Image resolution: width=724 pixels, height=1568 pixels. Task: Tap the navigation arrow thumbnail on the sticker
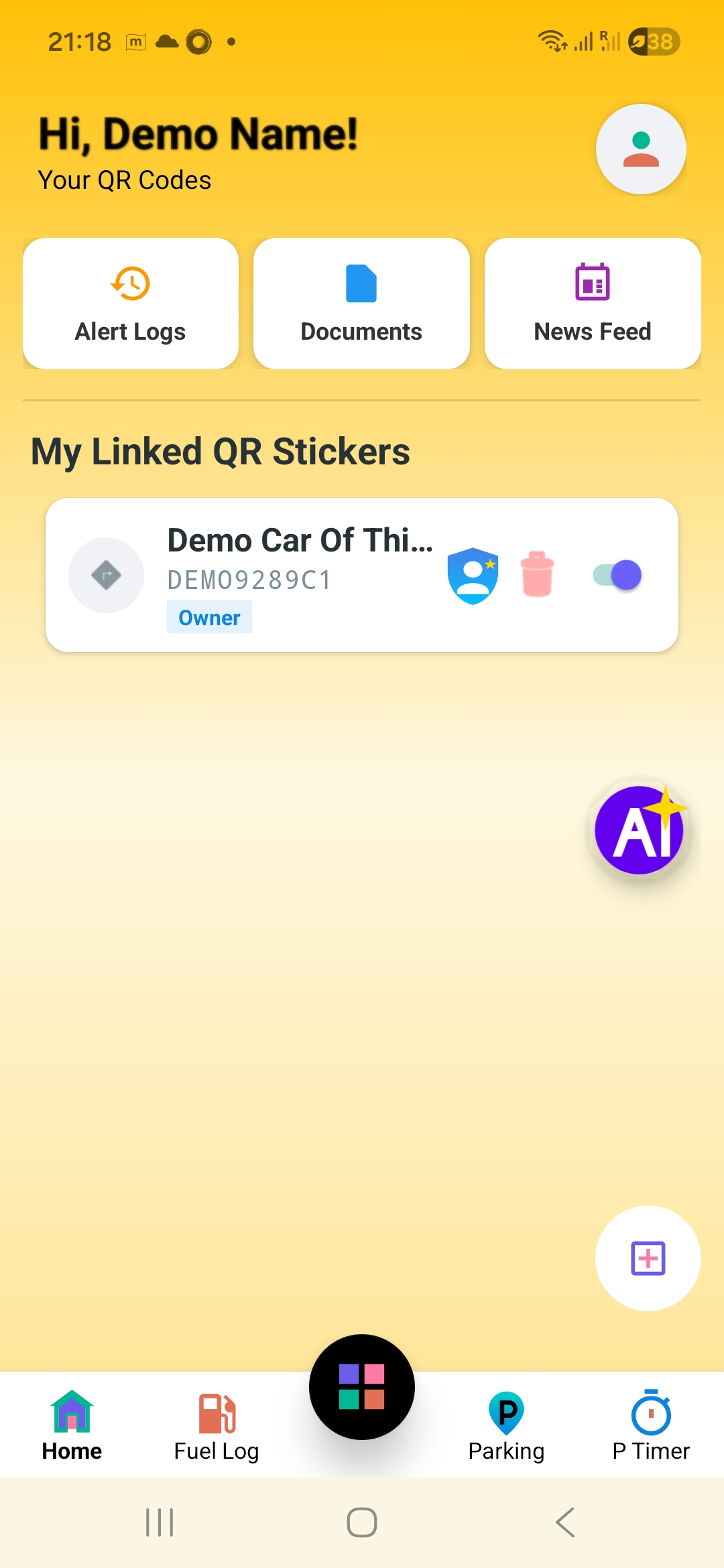pyautogui.click(x=105, y=575)
